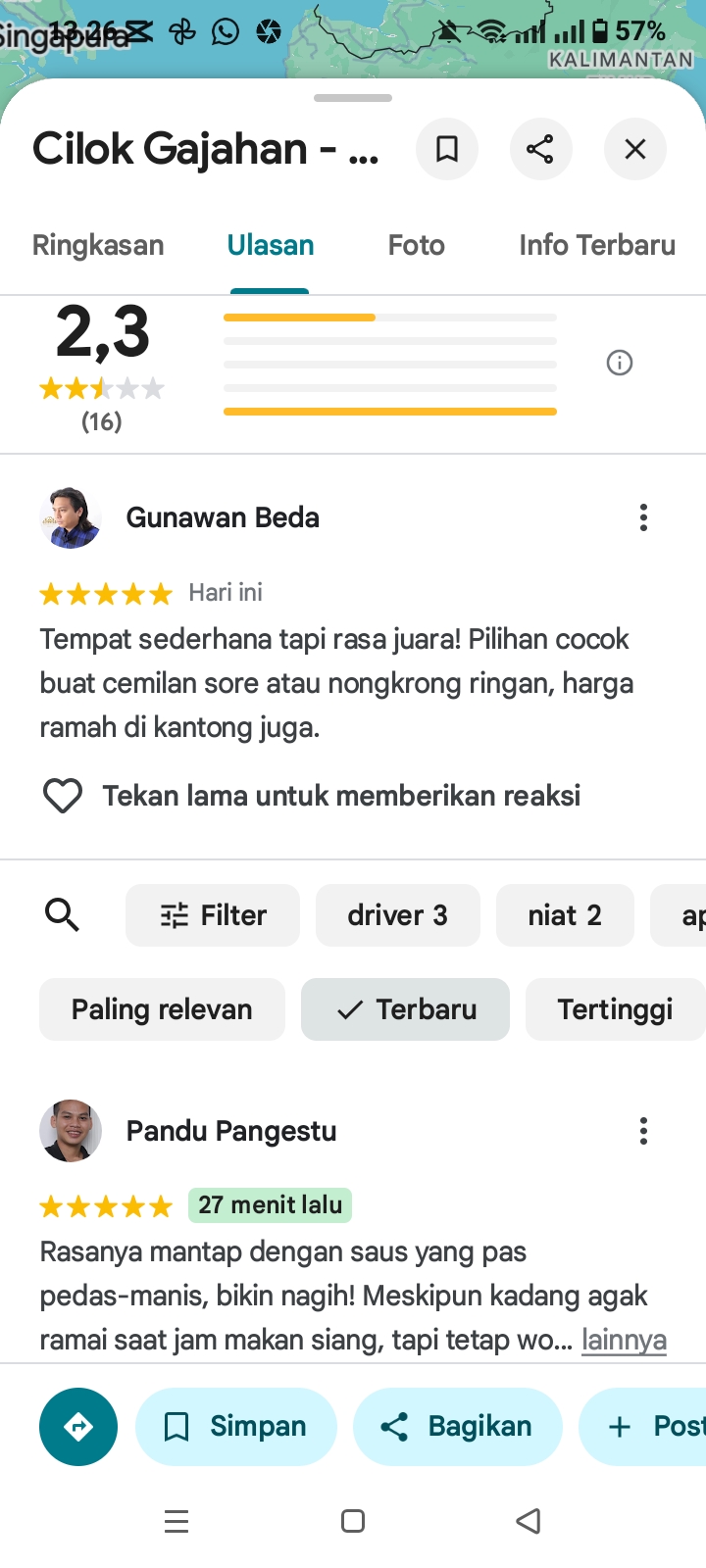Viewport: 706px width, 1568px height.
Task: Expand Pandu Pangestu's review with lainnya
Action: [x=624, y=1340]
